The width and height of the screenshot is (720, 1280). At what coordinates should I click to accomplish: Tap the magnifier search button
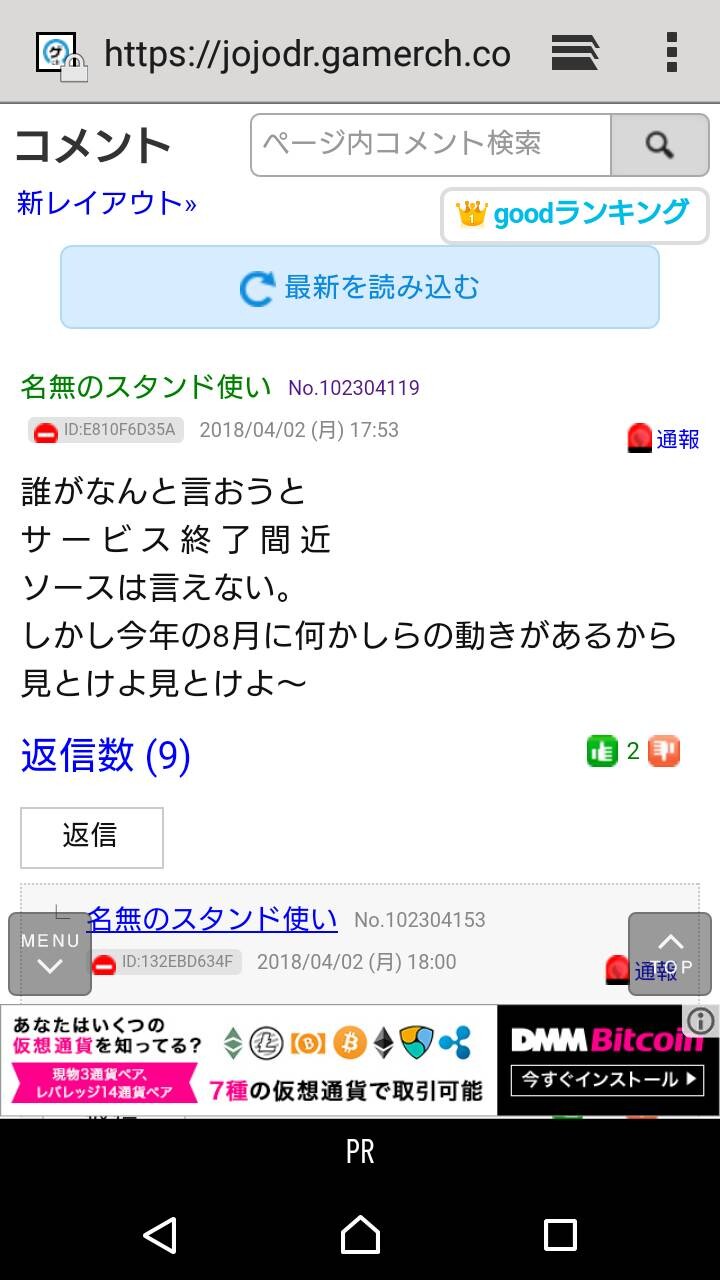tap(659, 145)
